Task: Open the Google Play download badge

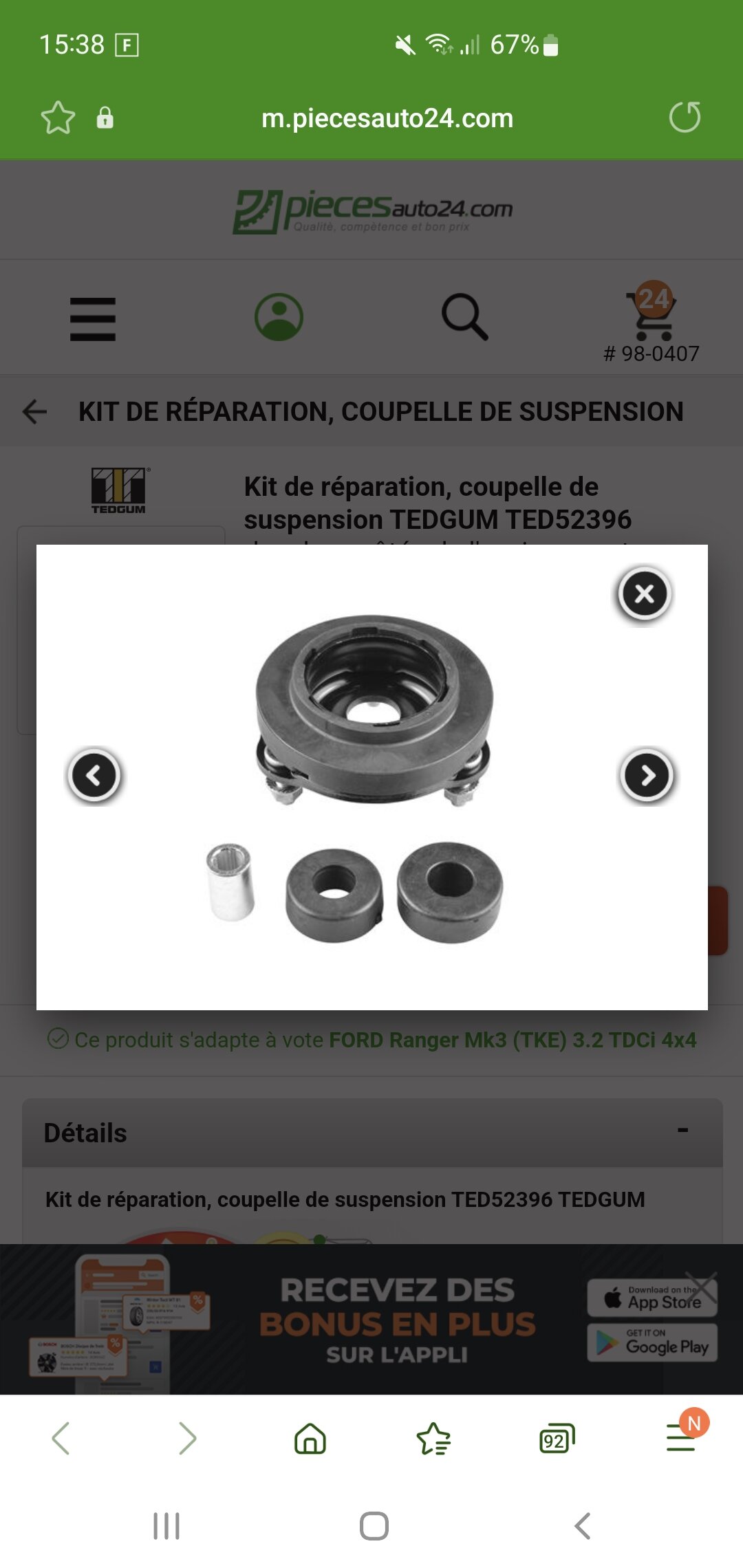Action: pos(652,1342)
